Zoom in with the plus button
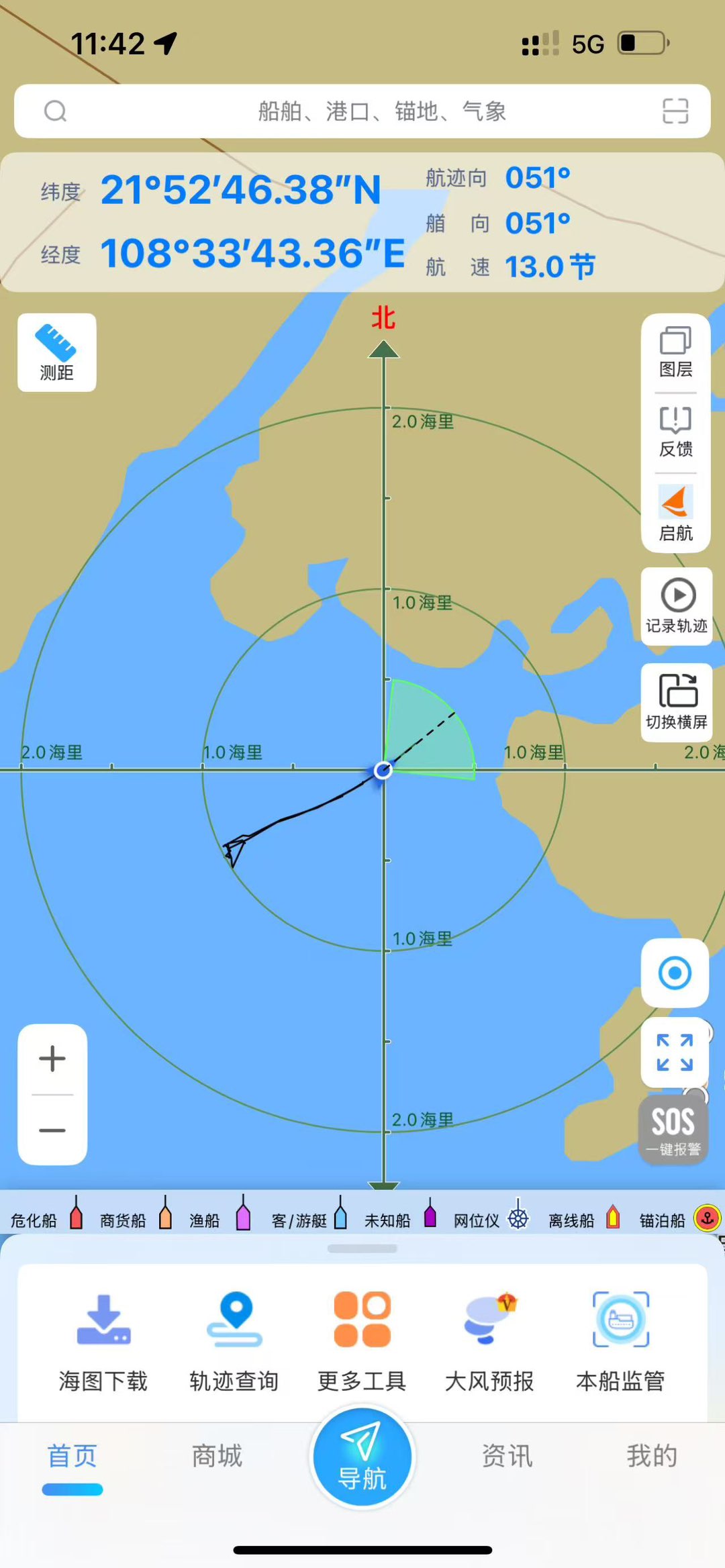 [52, 1059]
